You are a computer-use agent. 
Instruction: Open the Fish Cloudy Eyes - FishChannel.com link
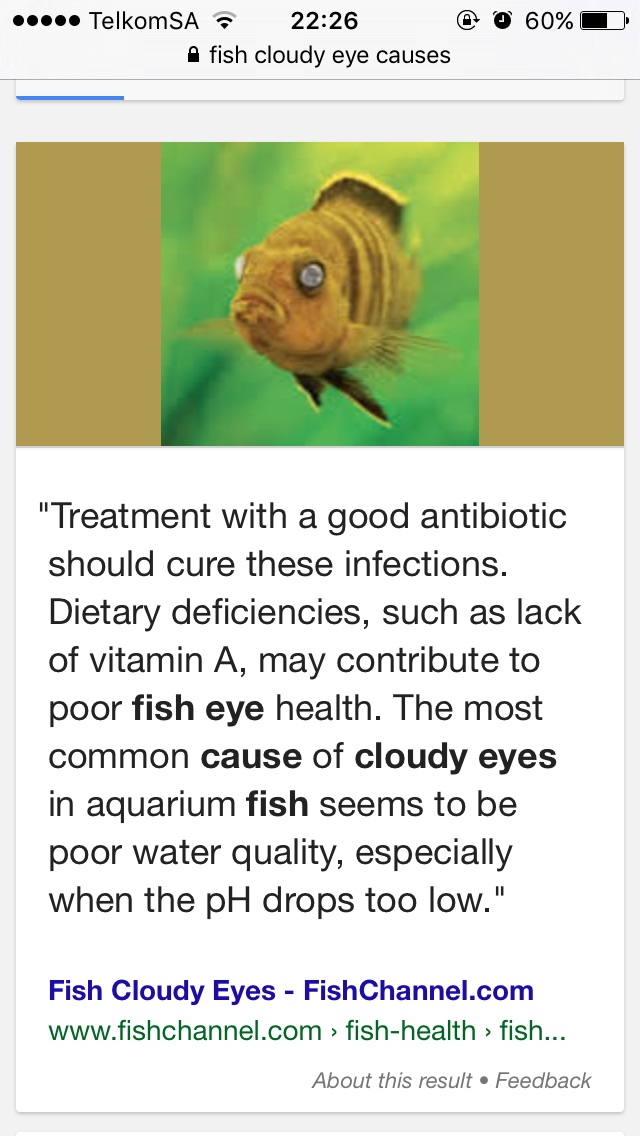(291, 990)
